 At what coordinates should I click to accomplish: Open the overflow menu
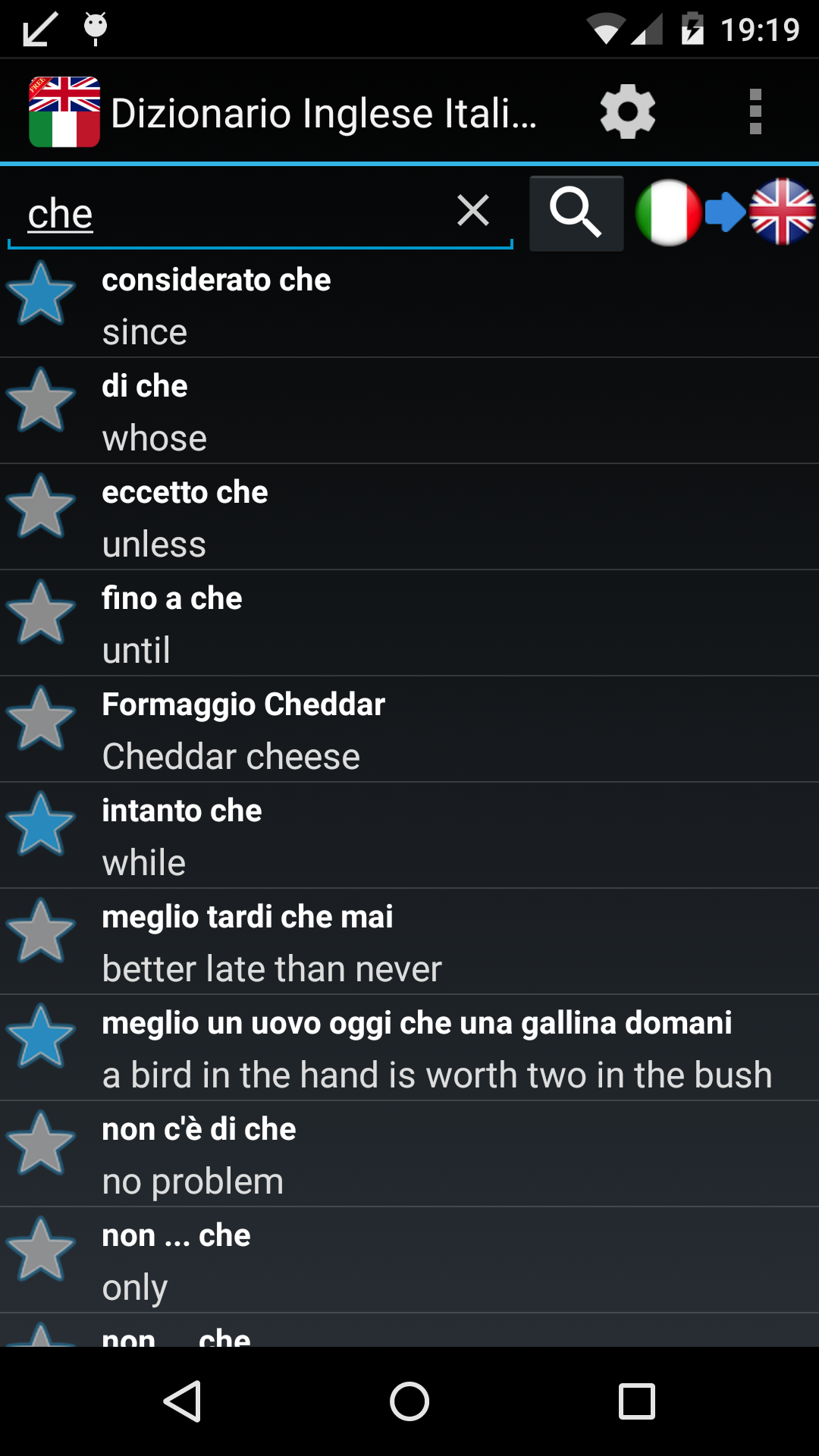755,112
